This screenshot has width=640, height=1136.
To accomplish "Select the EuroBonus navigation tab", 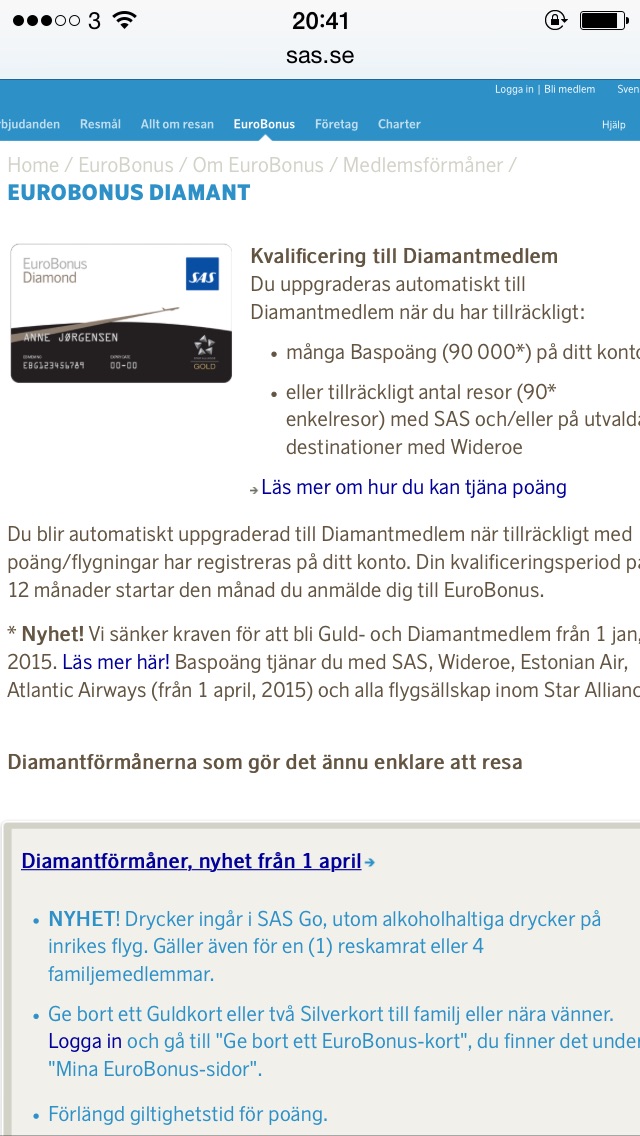I will [264, 124].
